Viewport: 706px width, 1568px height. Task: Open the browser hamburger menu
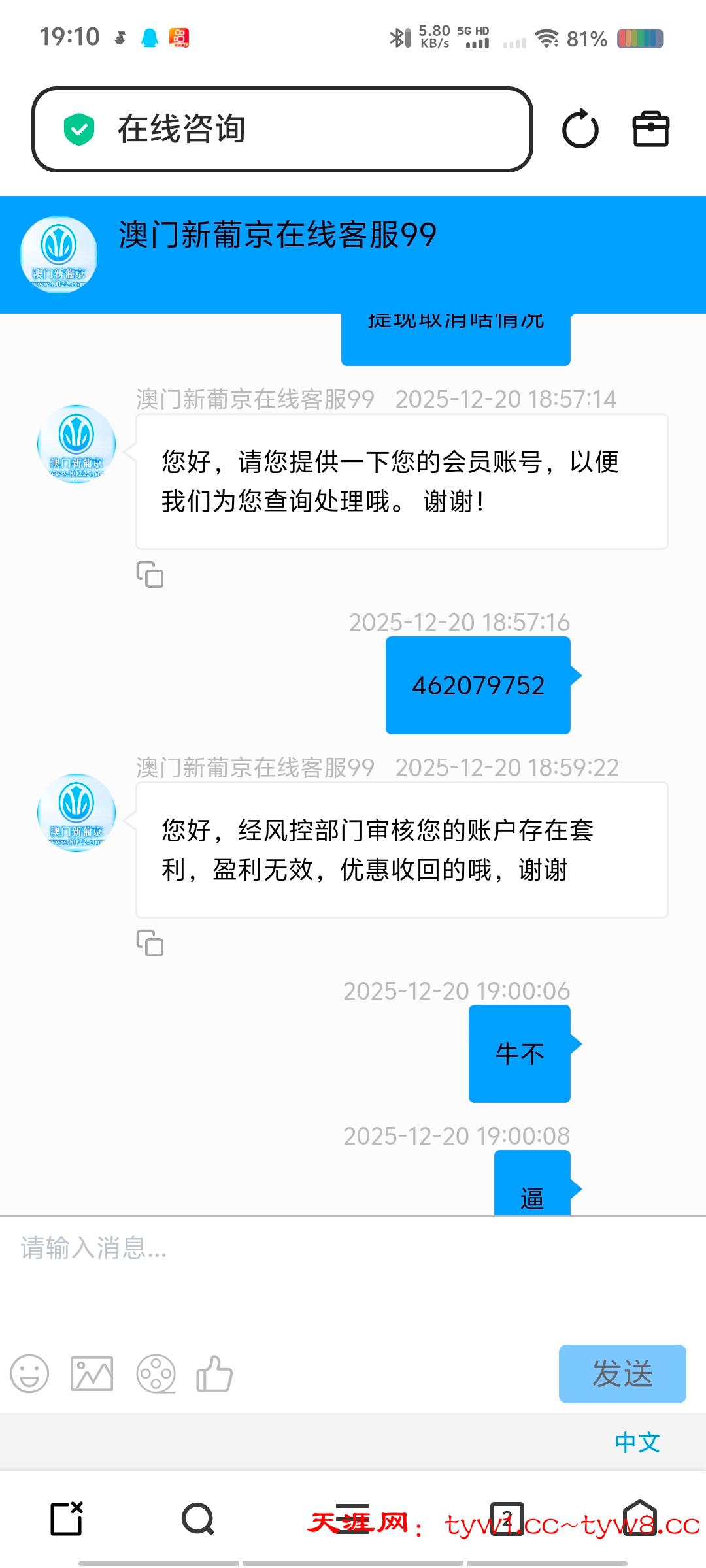click(353, 1519)
